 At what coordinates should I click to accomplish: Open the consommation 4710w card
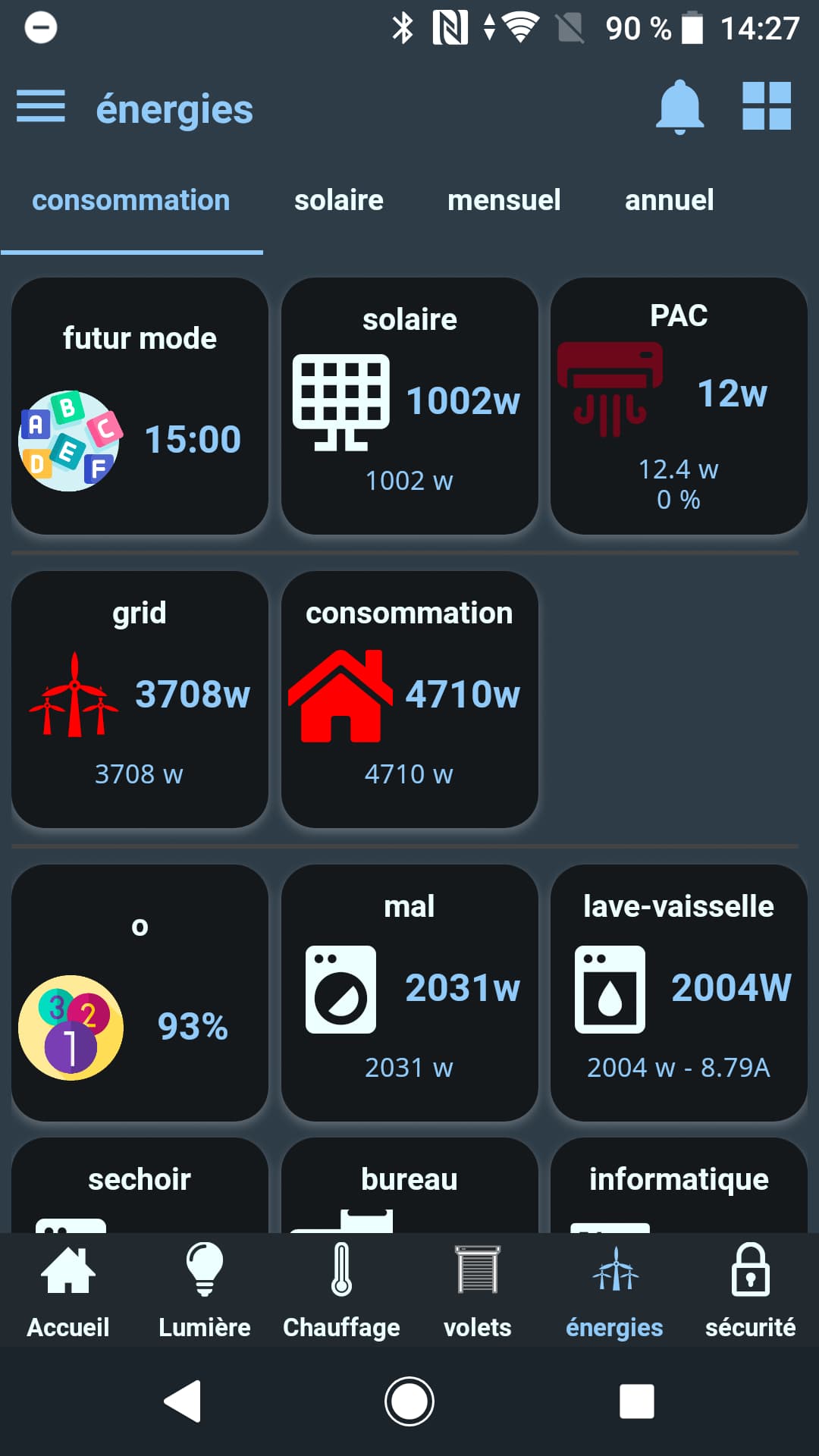tap(409, 699)
